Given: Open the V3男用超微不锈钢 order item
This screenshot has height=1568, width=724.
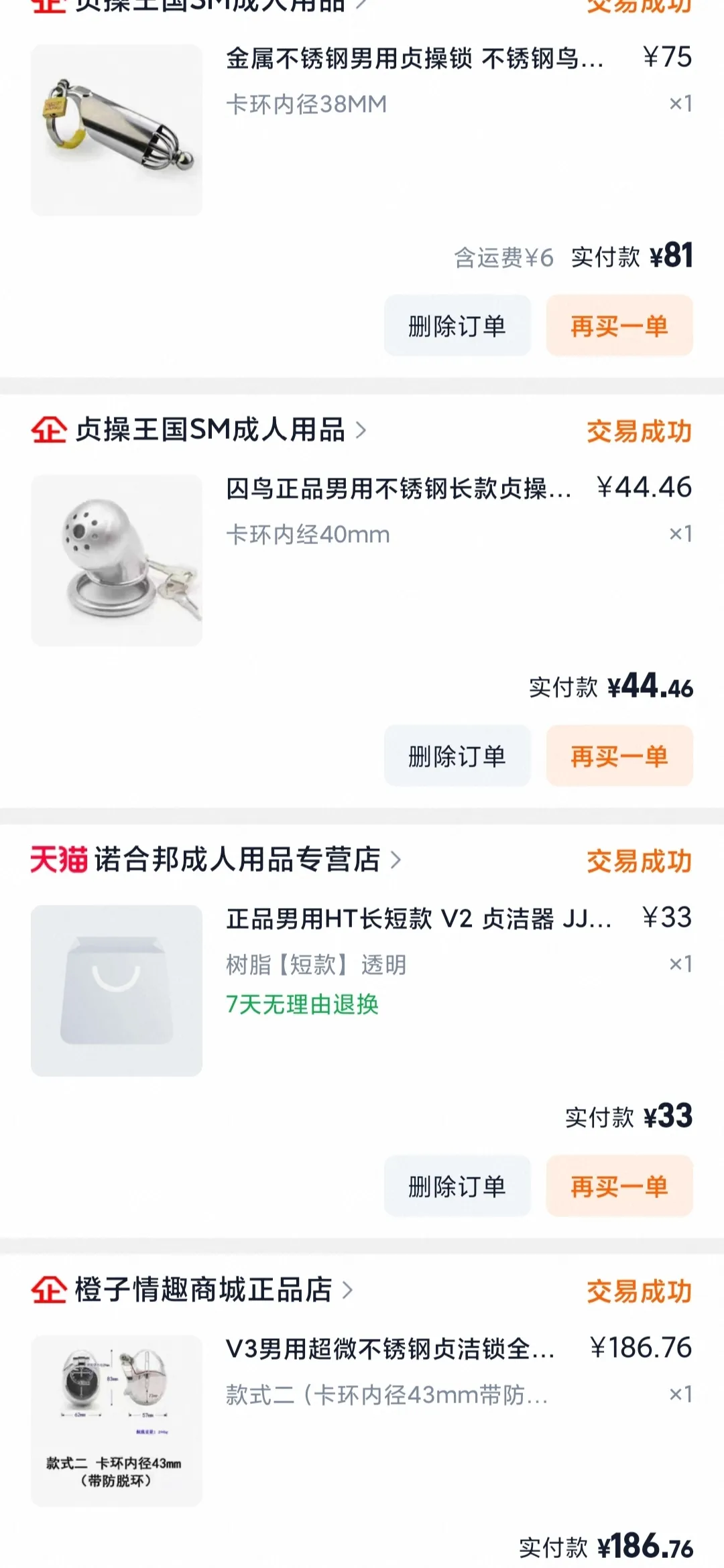Looking at the screenshot, I should [x=390, y=1350].
